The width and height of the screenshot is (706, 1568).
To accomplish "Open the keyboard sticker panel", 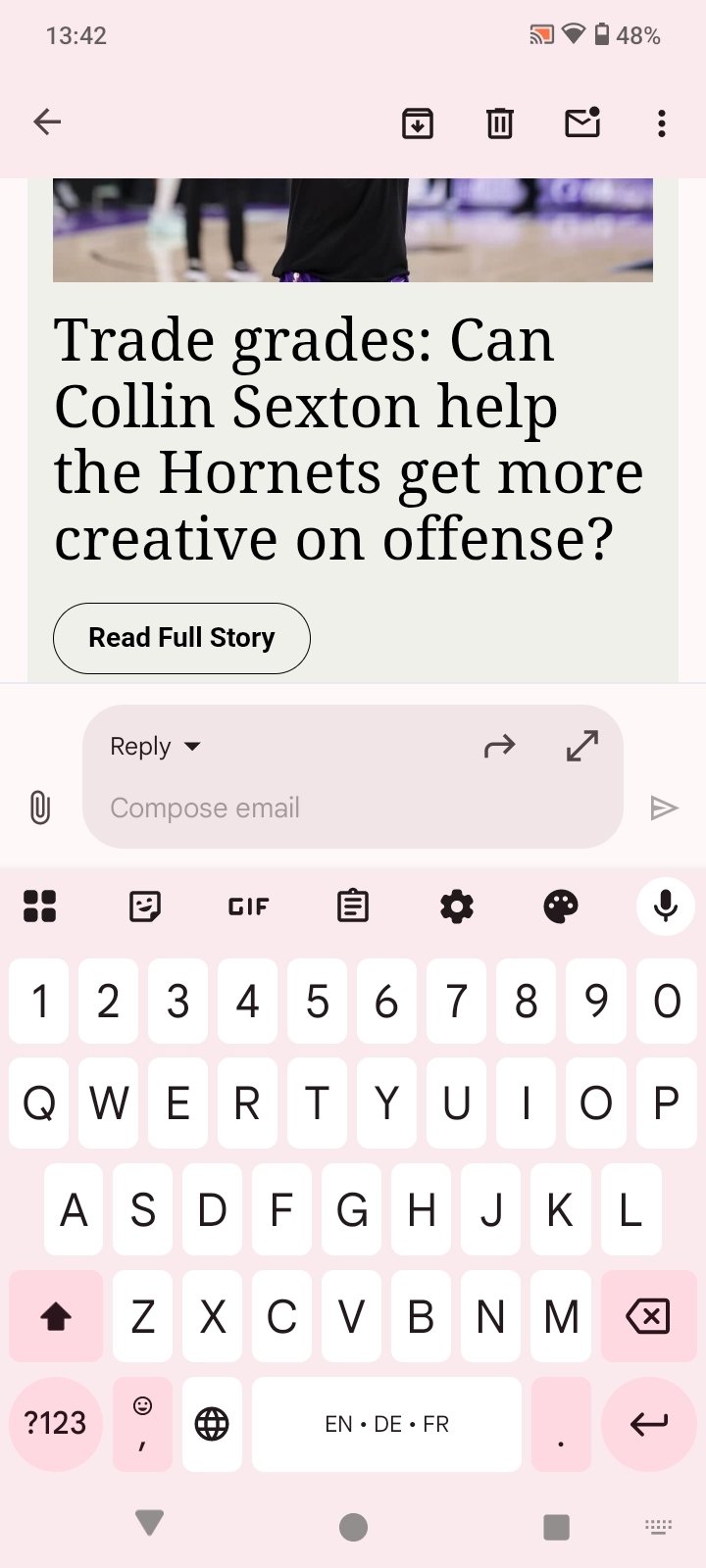I will 145,906.
